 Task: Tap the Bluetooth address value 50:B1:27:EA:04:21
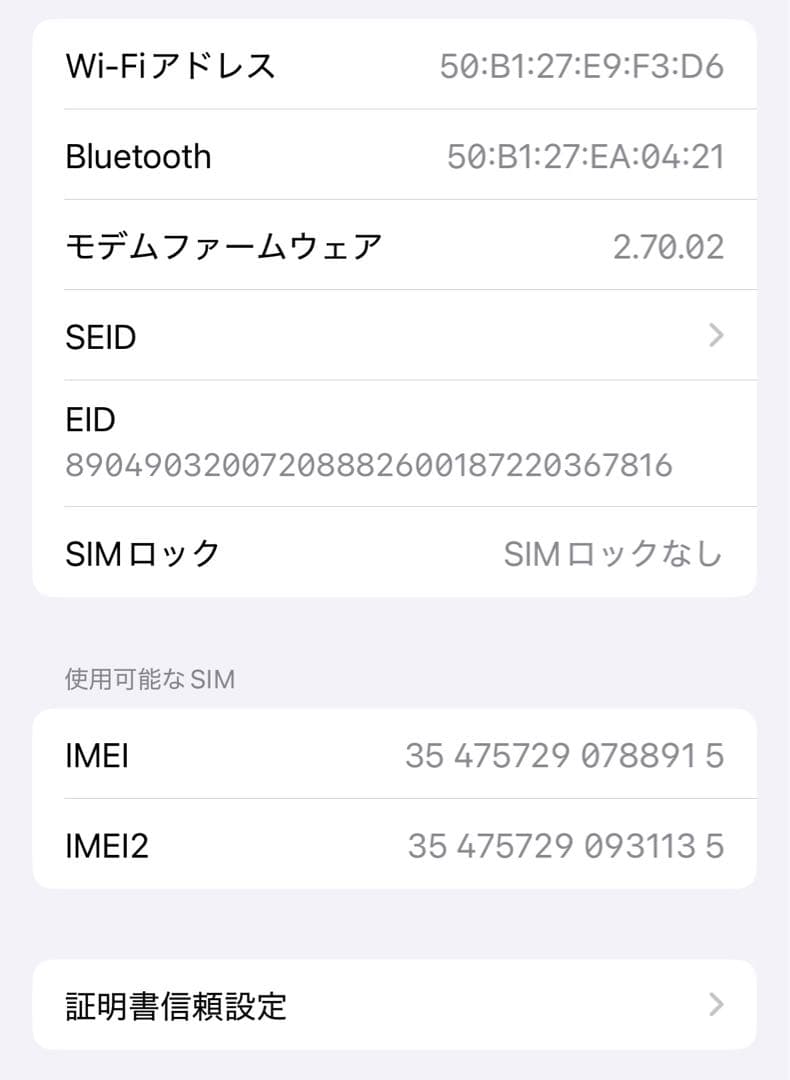pos(586,156)
